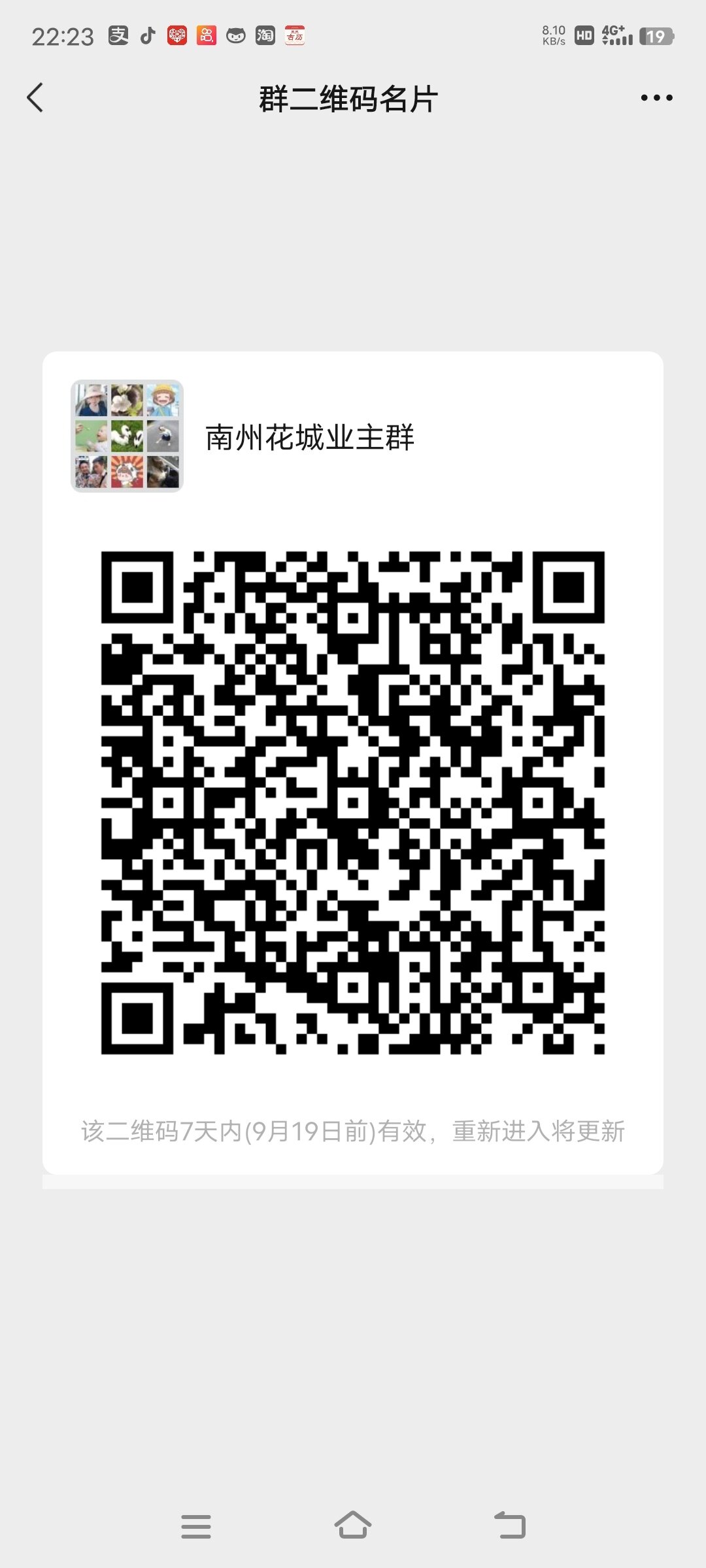Open the recent apps menu button
The width and height of the screenshot is (706, 1568).
(x=196, y=1526)
